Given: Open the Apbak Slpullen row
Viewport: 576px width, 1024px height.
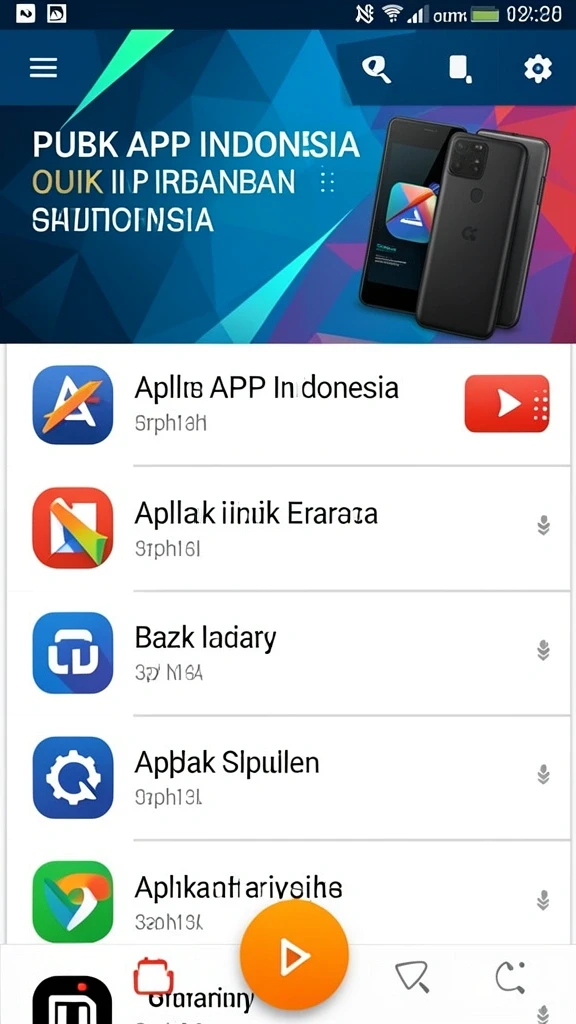Looking at the screenshot, I should (x=288, y=777).
